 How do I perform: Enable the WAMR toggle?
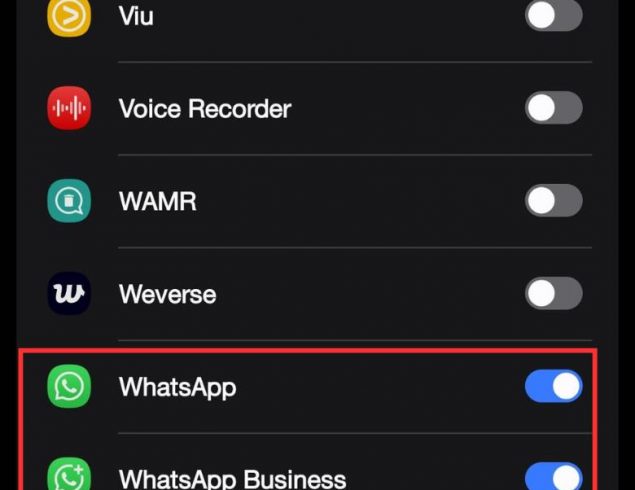pos(553,201)
